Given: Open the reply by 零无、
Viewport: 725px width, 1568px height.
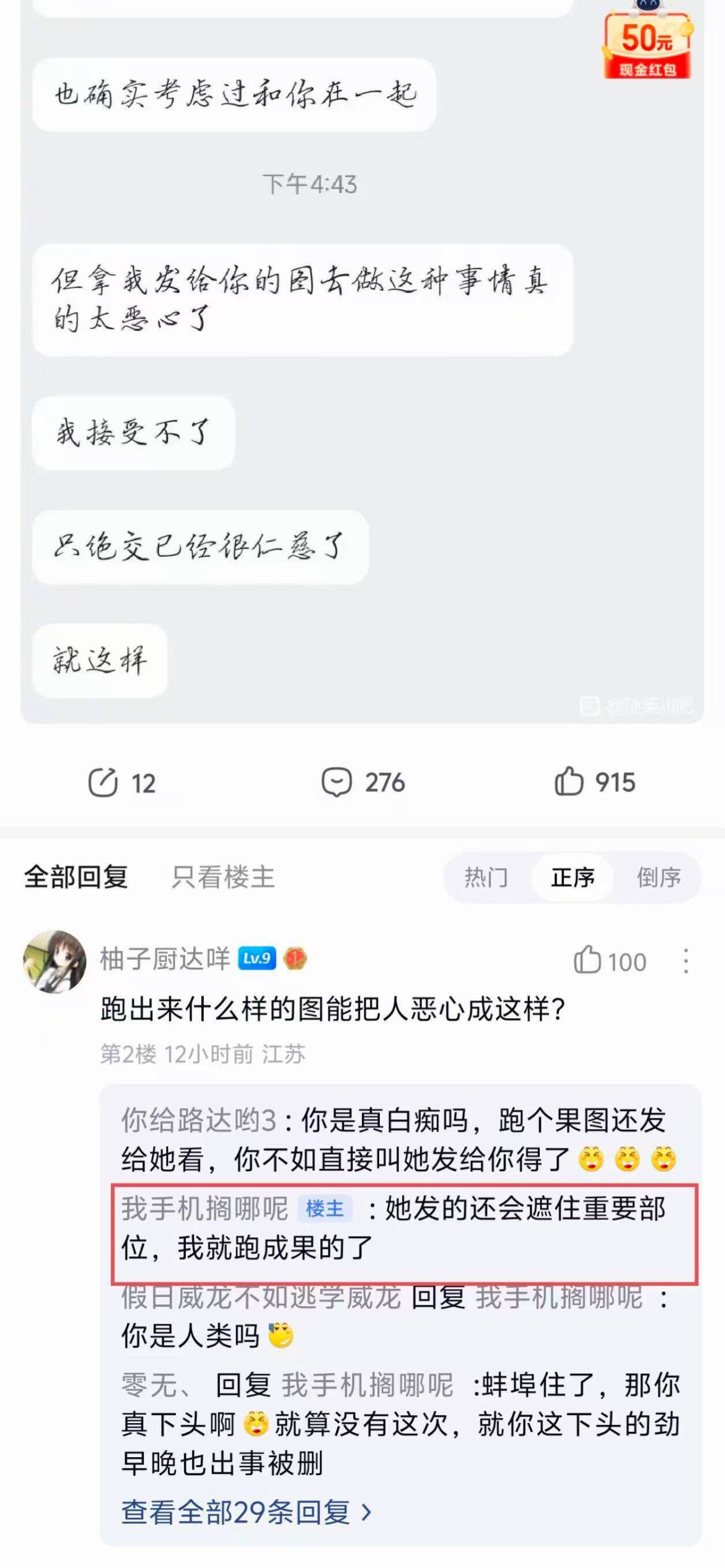Looking at the screenshot, I should pyautogui.click(x=400, y=1424).
